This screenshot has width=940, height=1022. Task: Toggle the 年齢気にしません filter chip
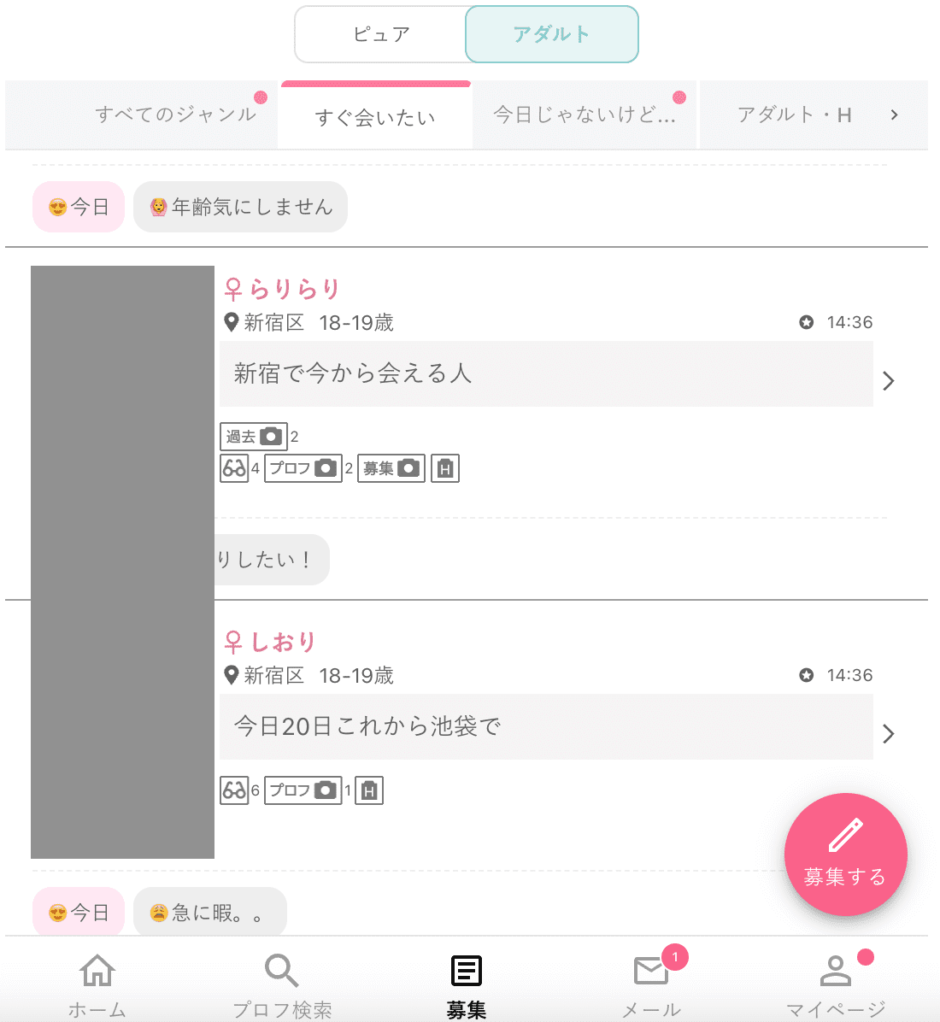[x=240, y=206]
